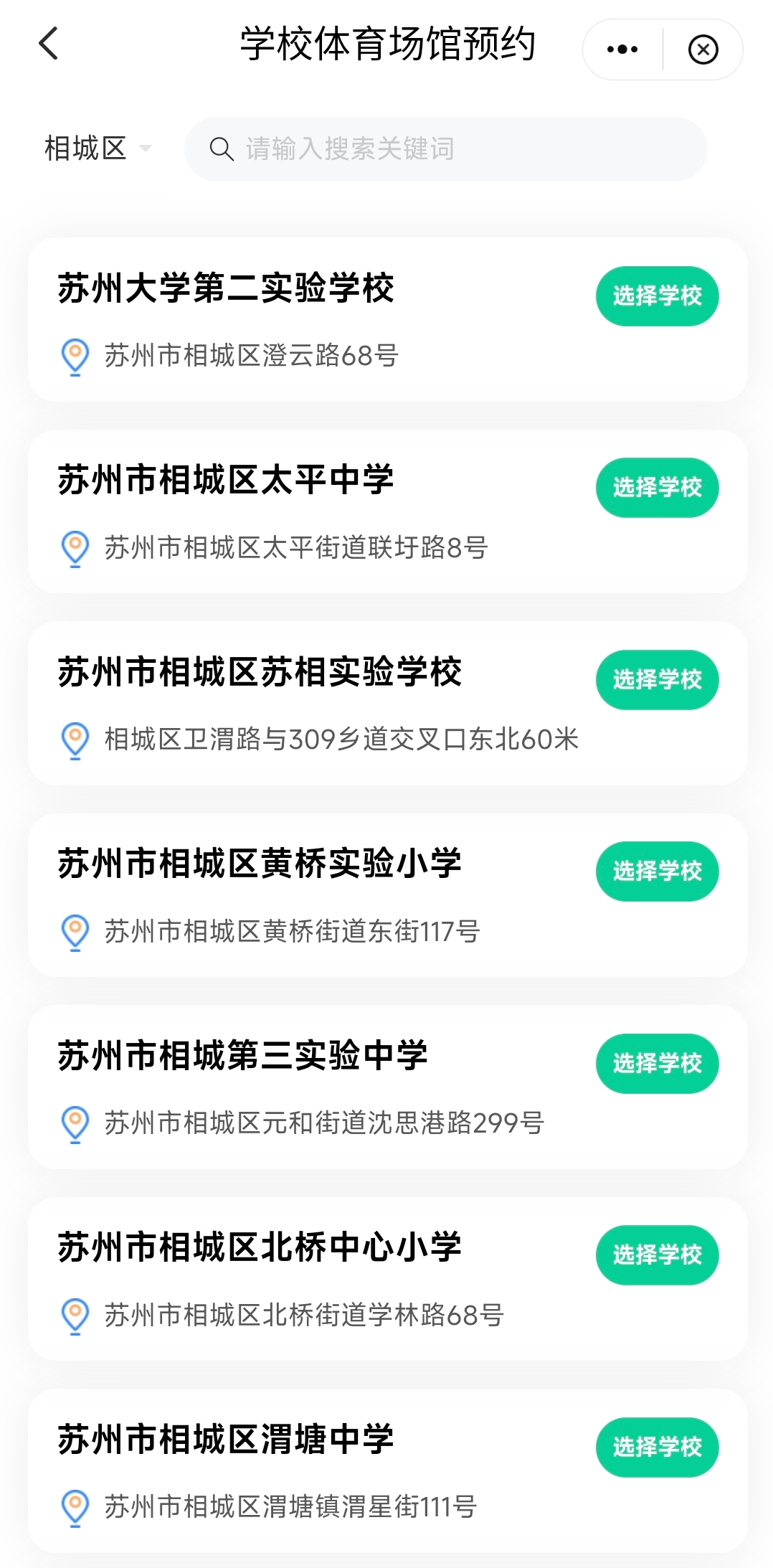Expand the 相城区 district dropdown
The height and width of the screenshot is (1568, 773).
98,148
